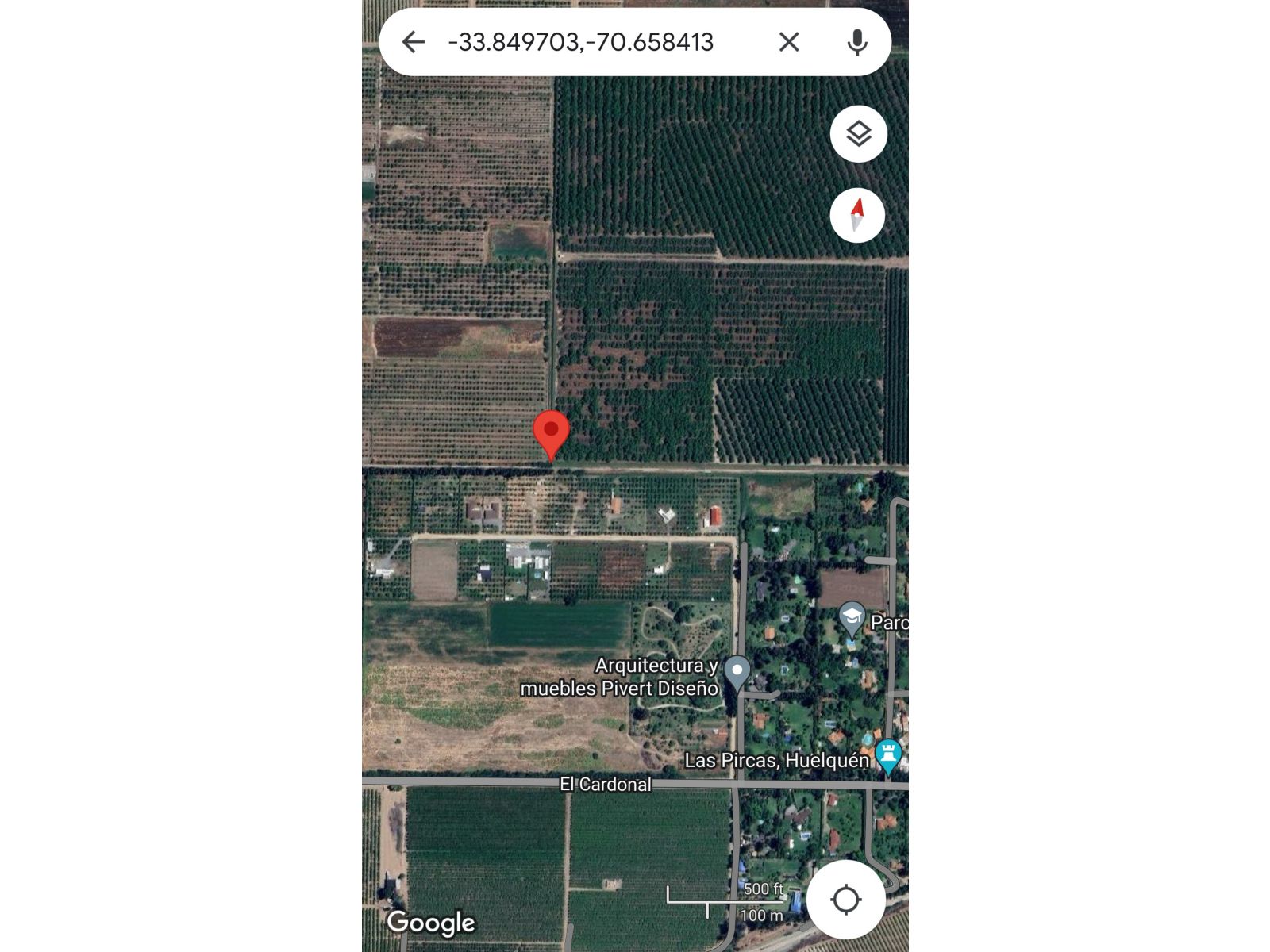Reset map orientation with the compass

coord(857,215)
